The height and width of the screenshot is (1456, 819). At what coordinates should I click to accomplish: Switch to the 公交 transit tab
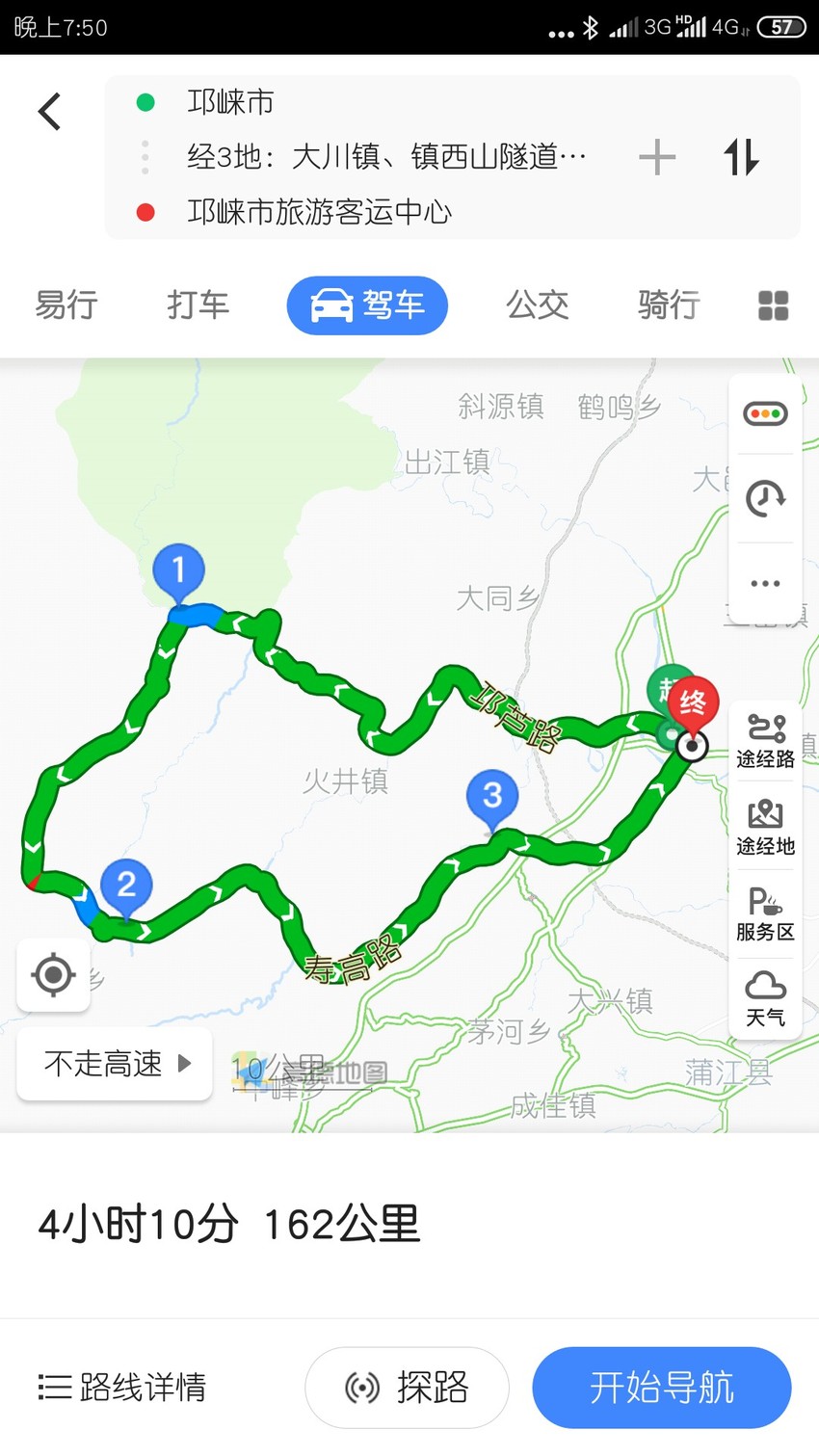coord(538,304)
